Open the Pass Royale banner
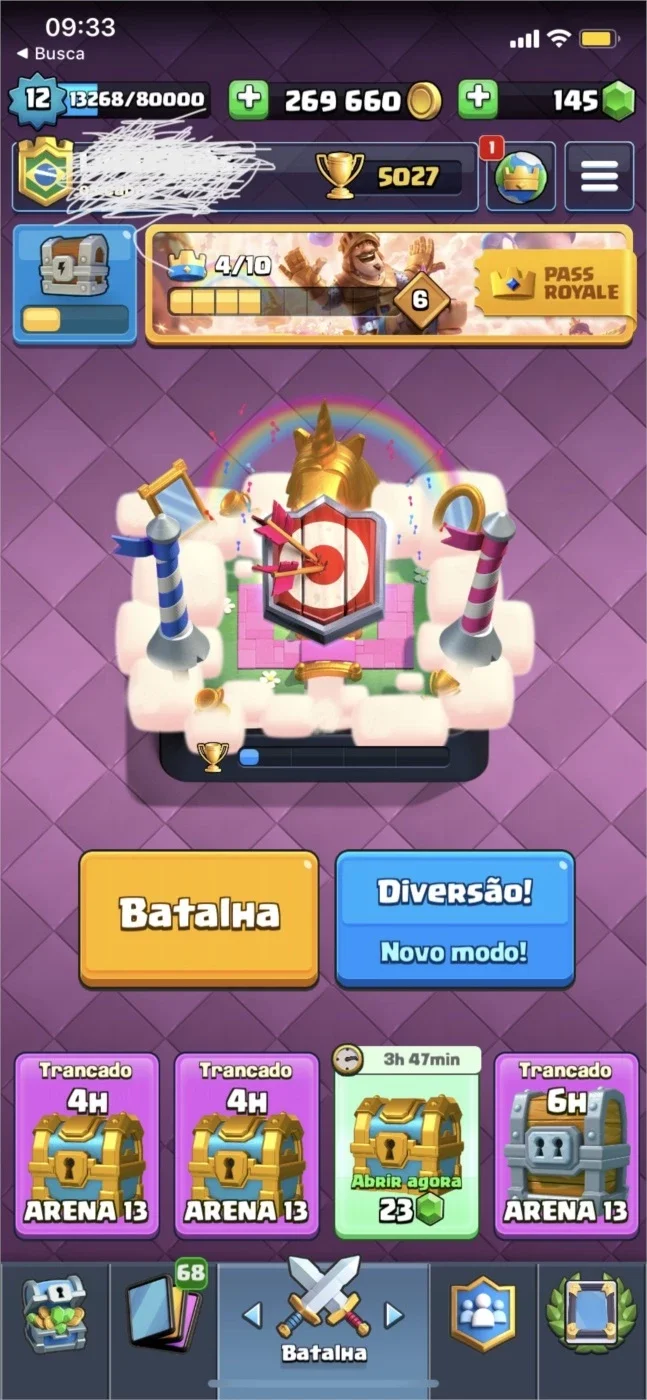This screenshot has width=647, height=1400. pos(390,285)
